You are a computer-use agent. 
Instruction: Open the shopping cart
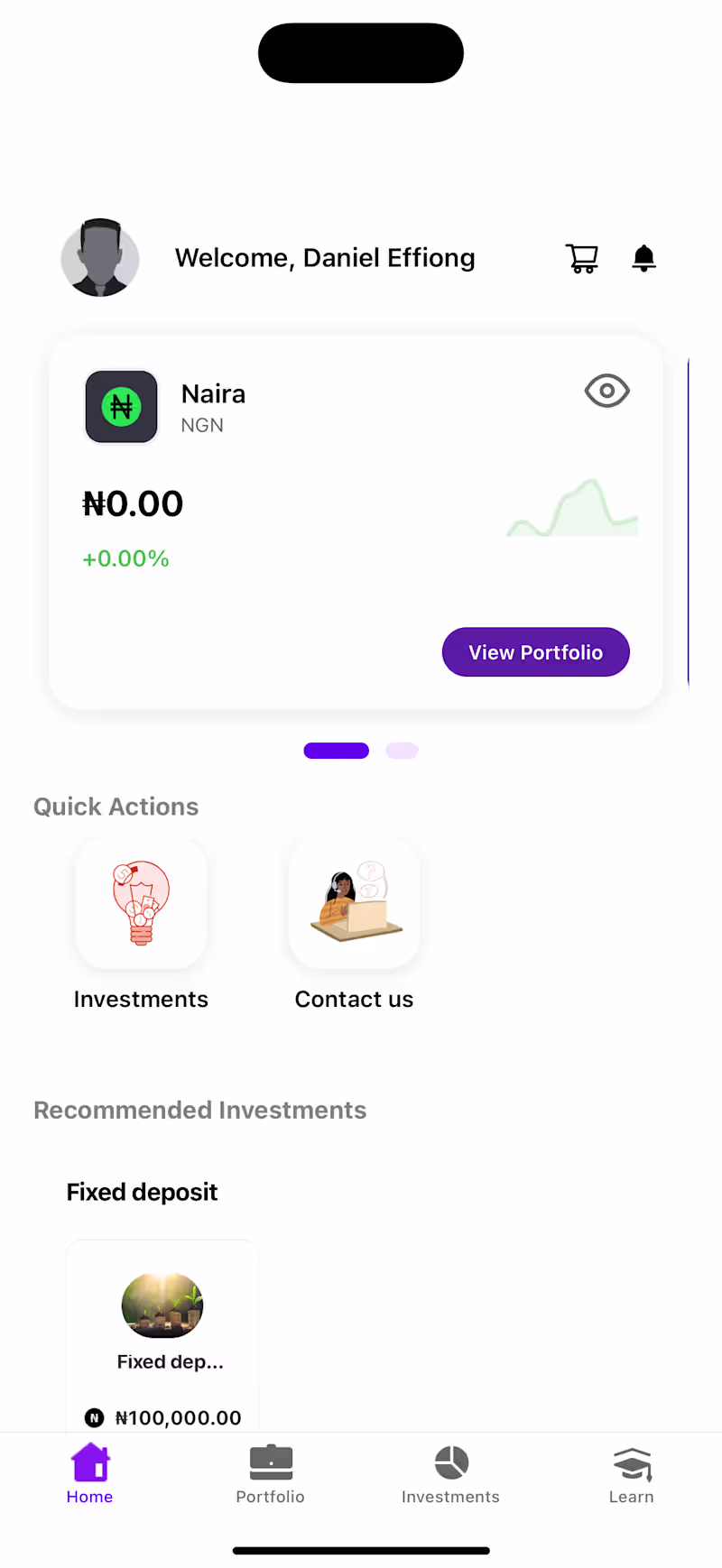tap(582, 258)
